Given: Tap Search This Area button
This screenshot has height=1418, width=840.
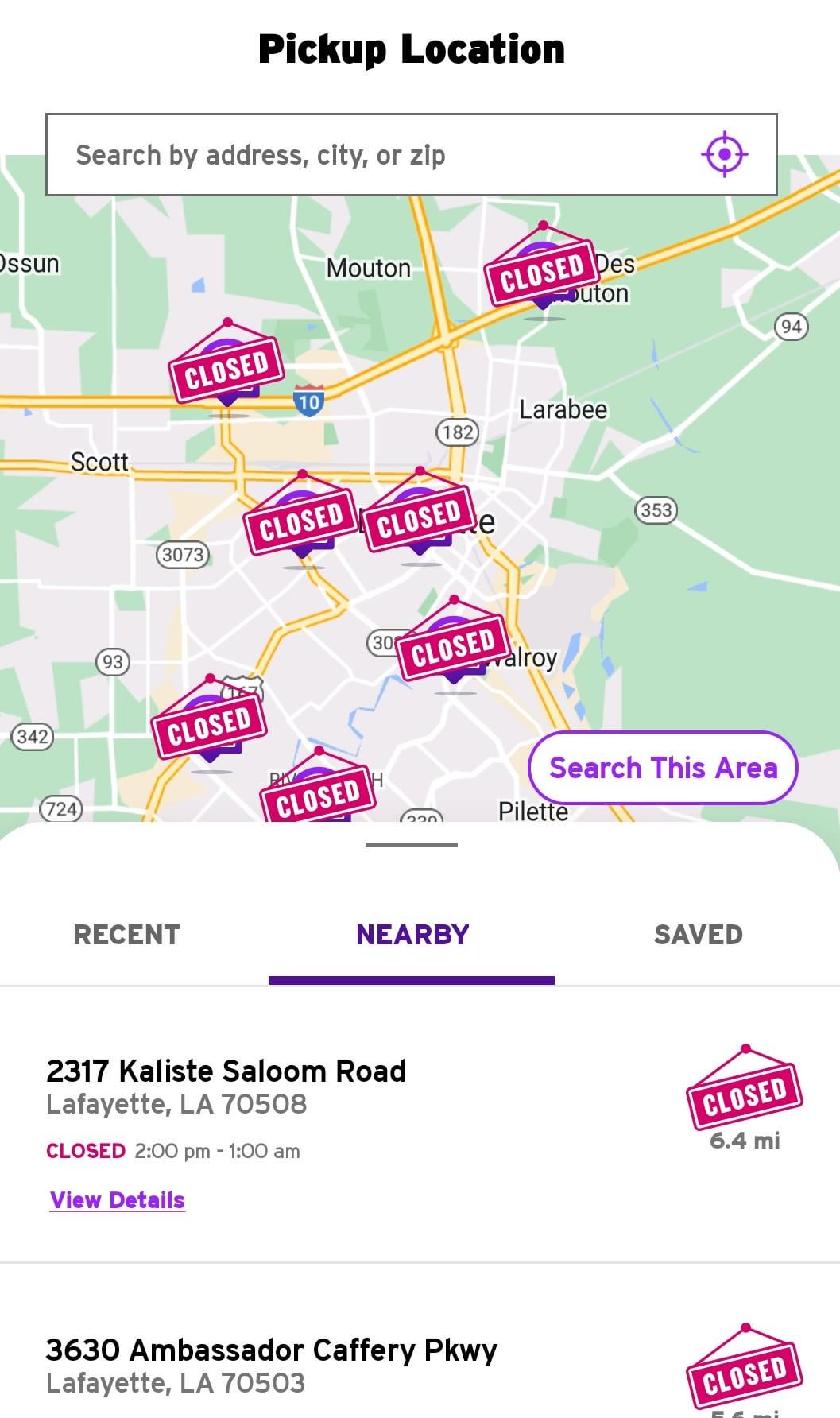Looking at the screenshot, I should pos(663,768).
